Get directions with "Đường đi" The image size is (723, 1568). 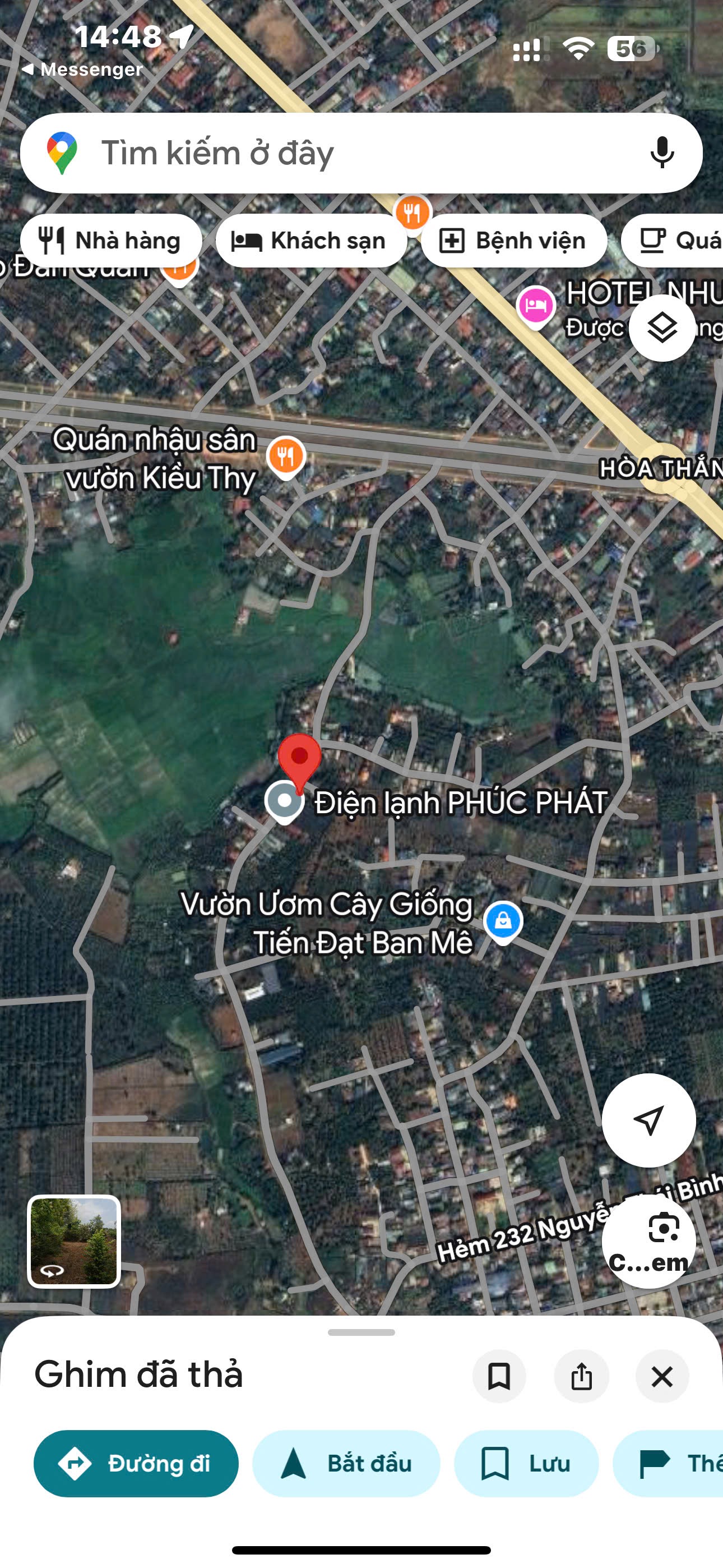pyautogui.click(x=136, y=1463)
